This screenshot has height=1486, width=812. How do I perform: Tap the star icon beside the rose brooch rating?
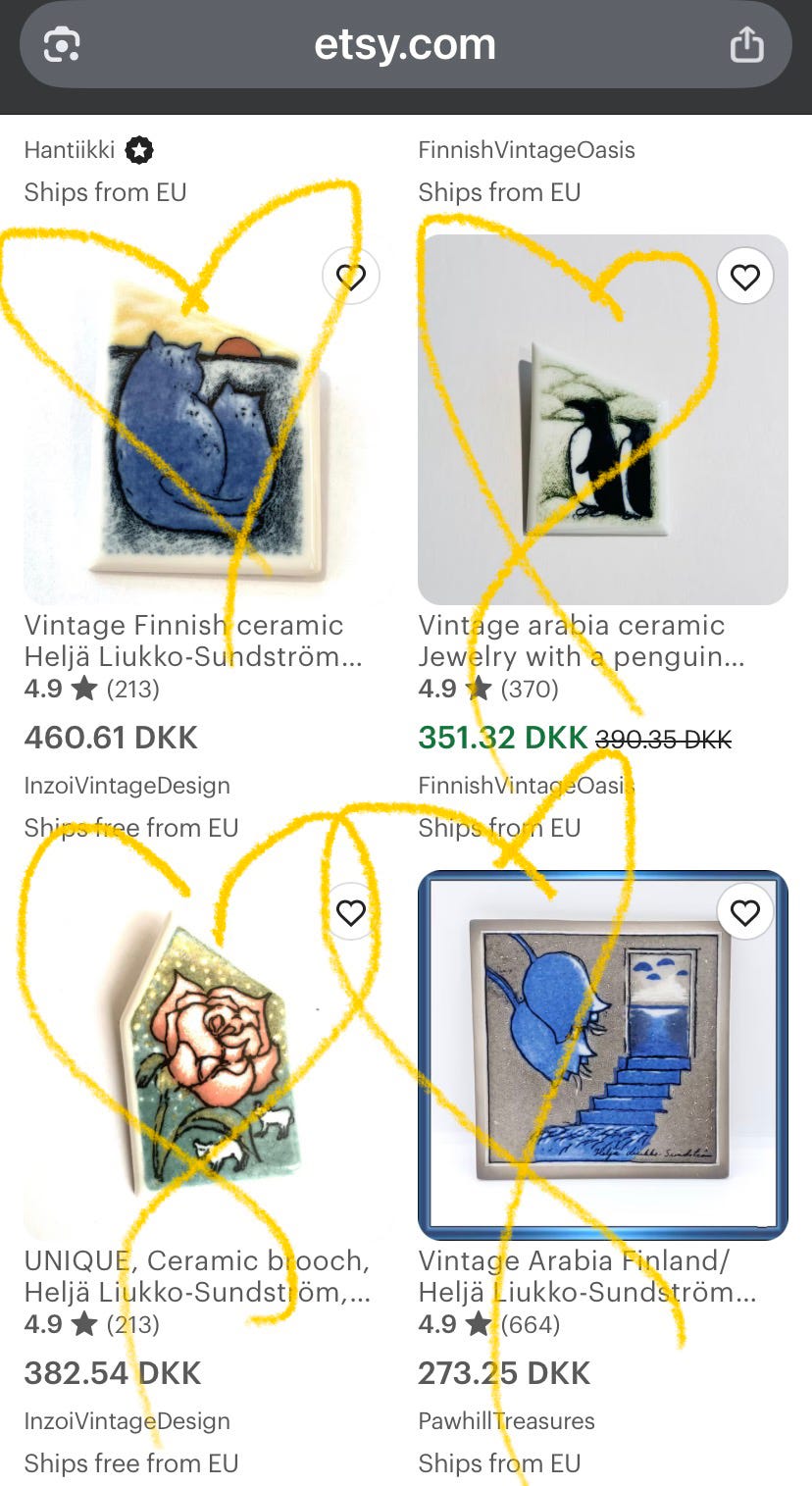tap(82, 1324)
